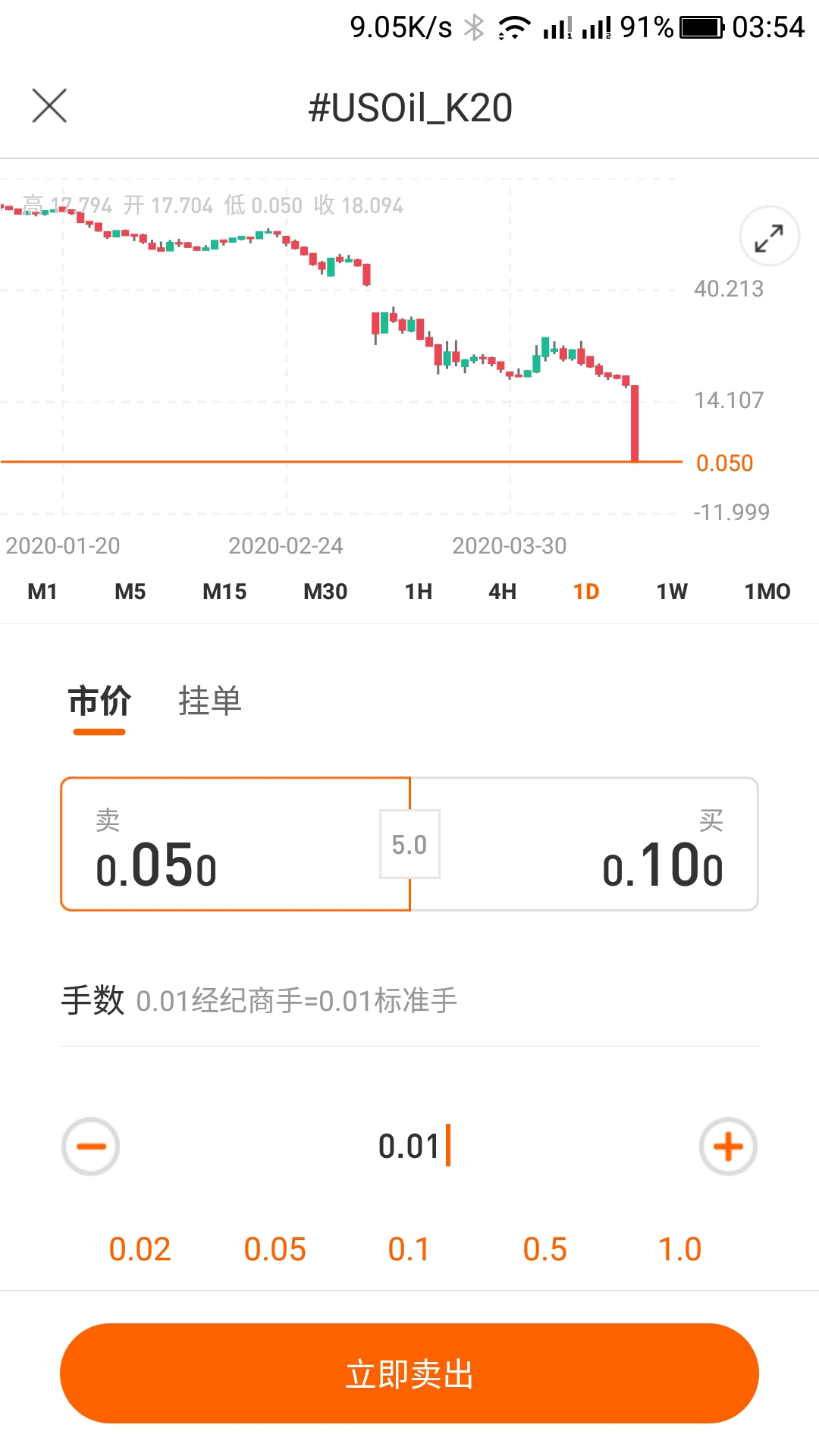Switch chart to 1H timeframe
819x1456 pixels.
[419, 591]
